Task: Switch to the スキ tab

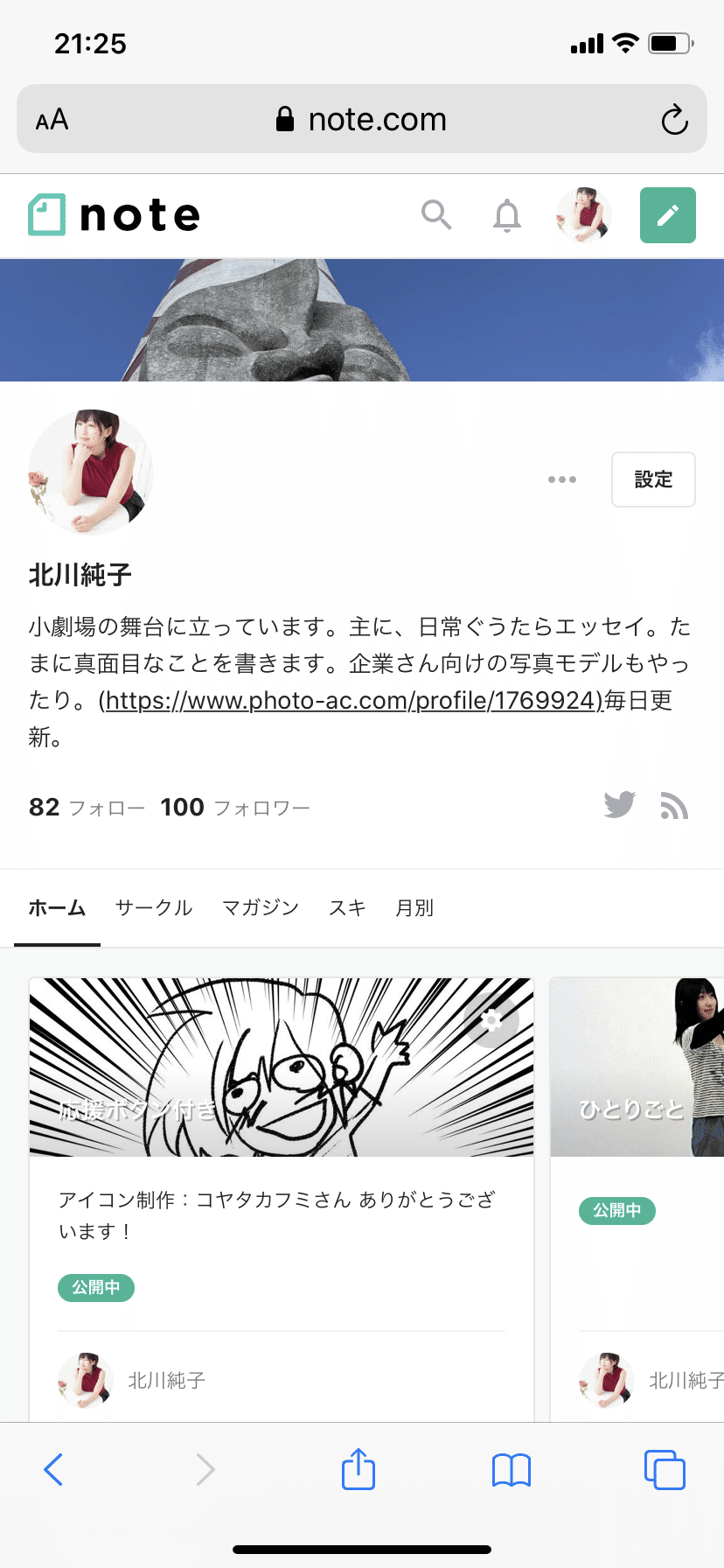Action: [347, 908]
